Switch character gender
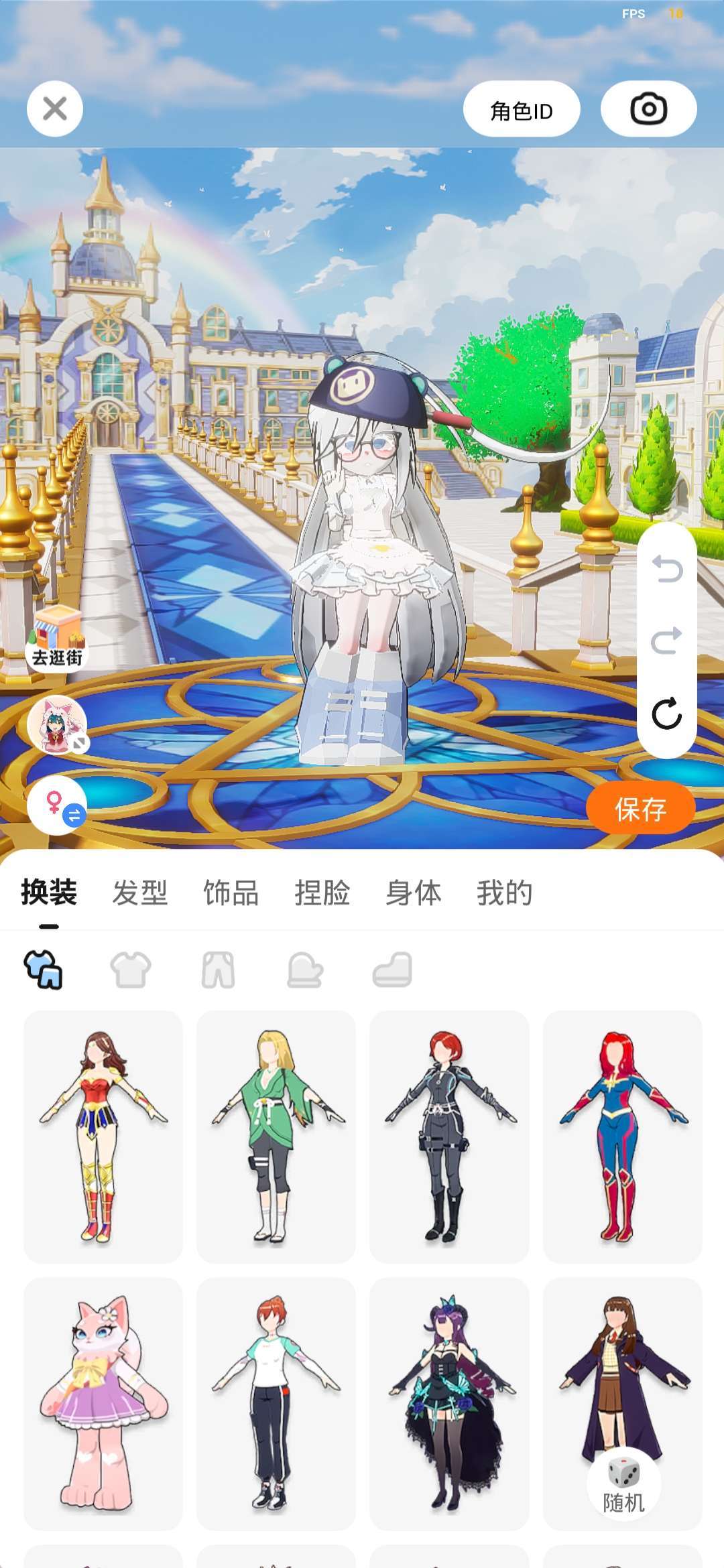This screenshot has height=1568, width=724. pyautogui.click(x=57, y=805)
